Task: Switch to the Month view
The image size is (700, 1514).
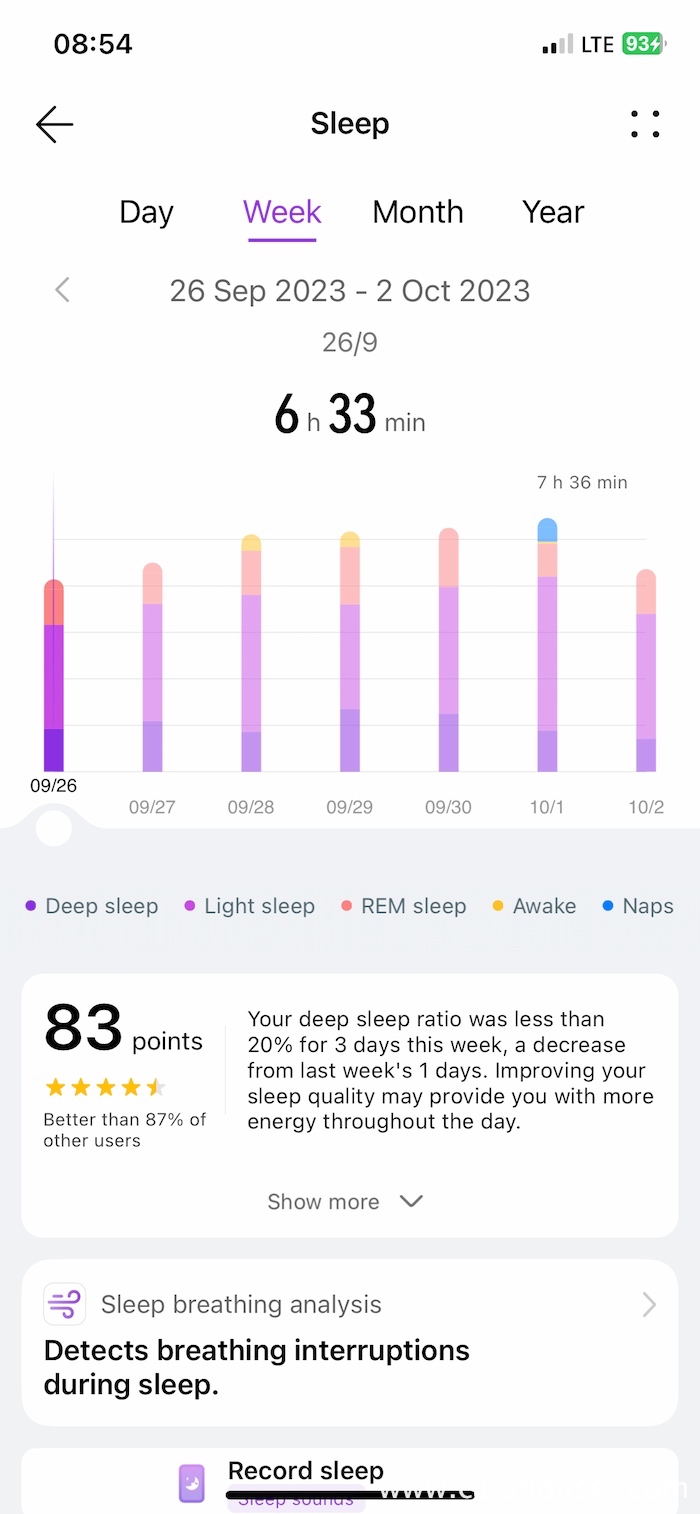Action: click(418, 212)
